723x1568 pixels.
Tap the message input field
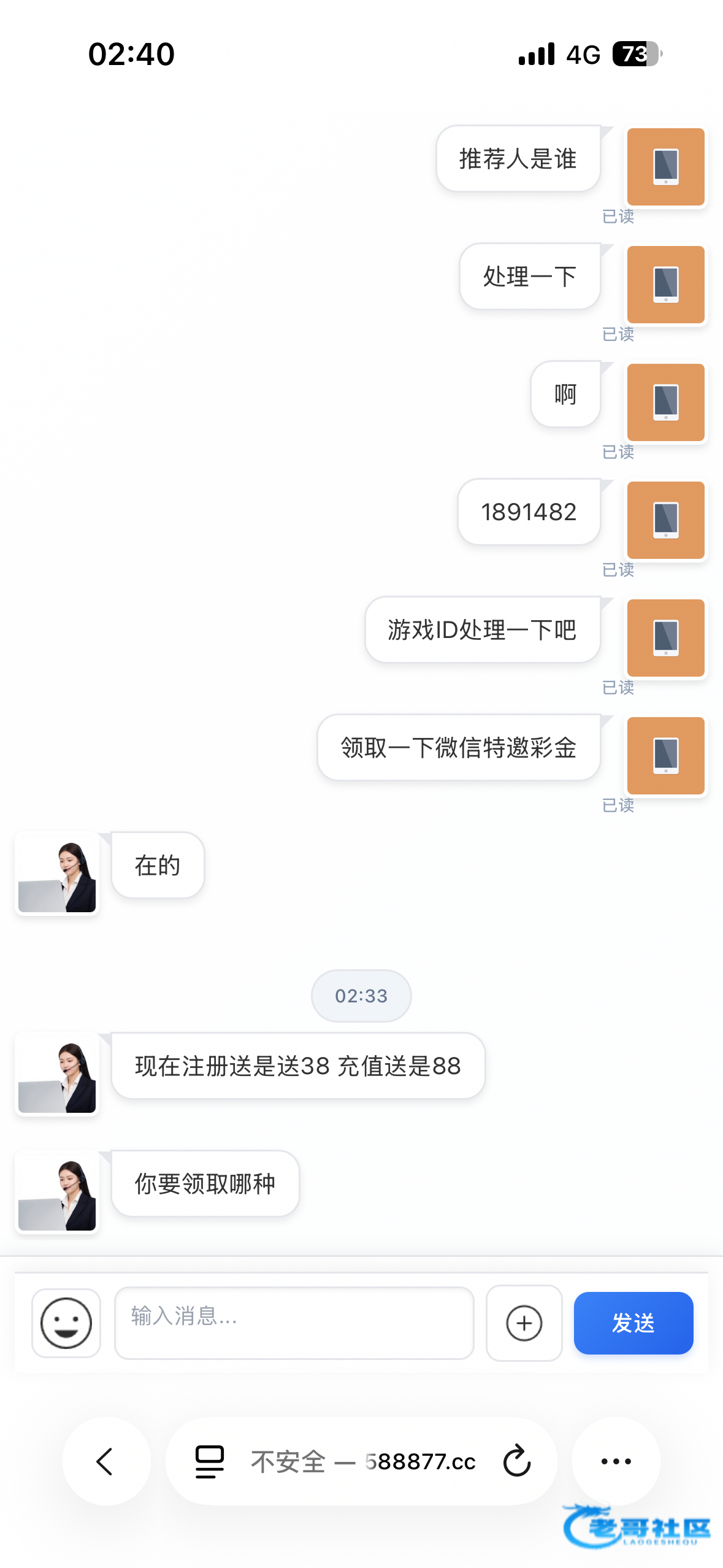point(294,1323)
